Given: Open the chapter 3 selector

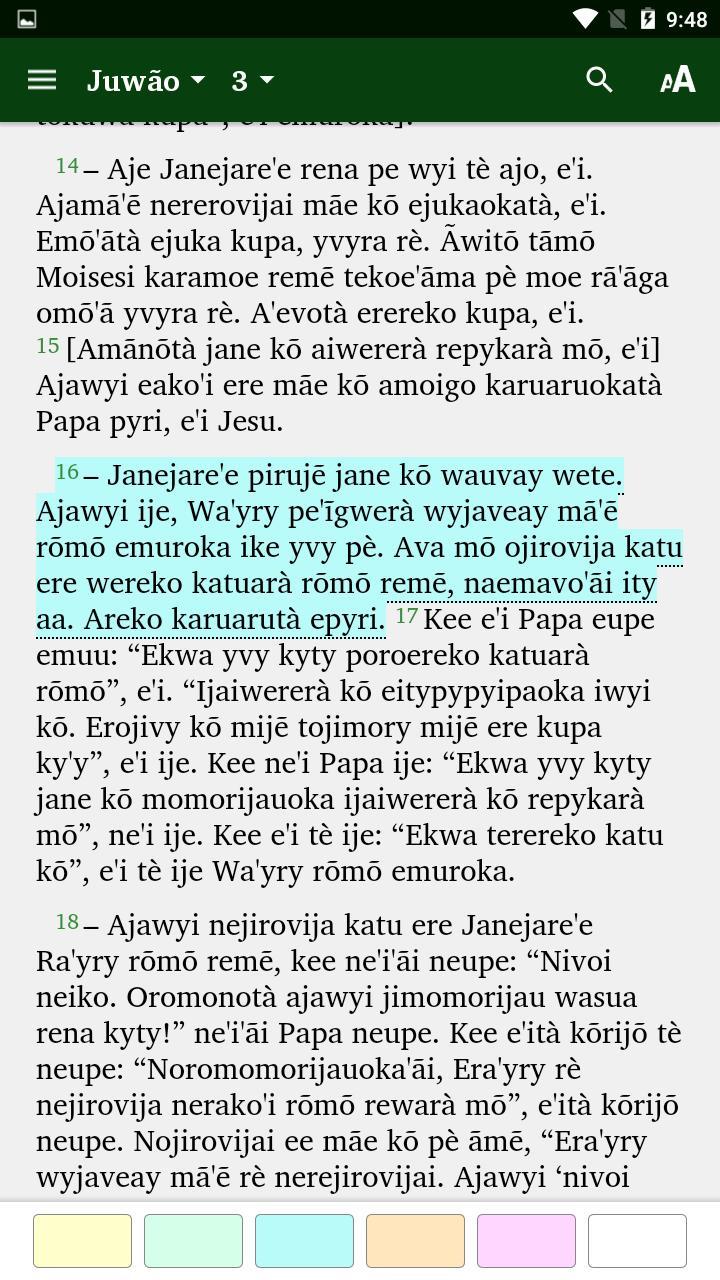Looking at the screenshot, I should tap(239, 81).
